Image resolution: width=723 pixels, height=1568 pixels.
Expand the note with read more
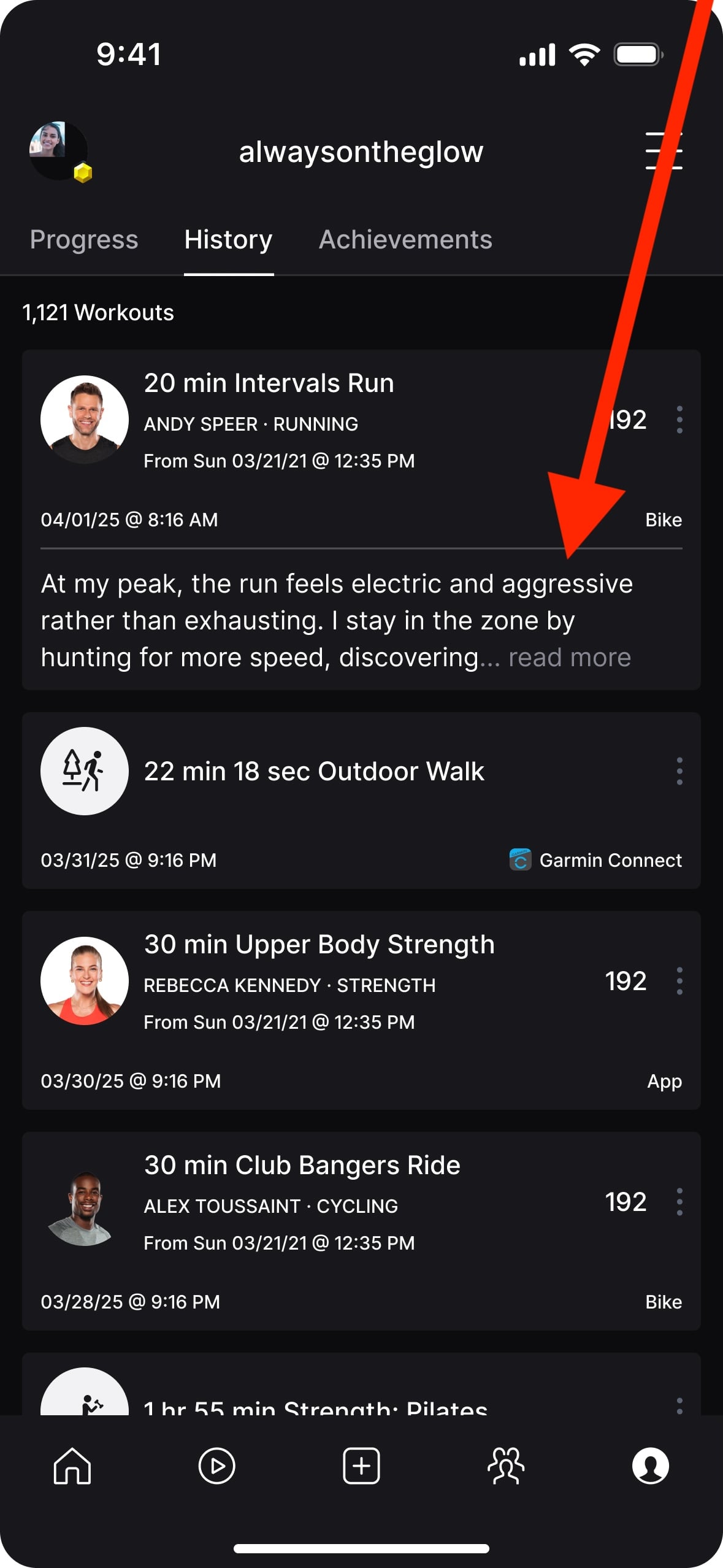click(569, 658)
